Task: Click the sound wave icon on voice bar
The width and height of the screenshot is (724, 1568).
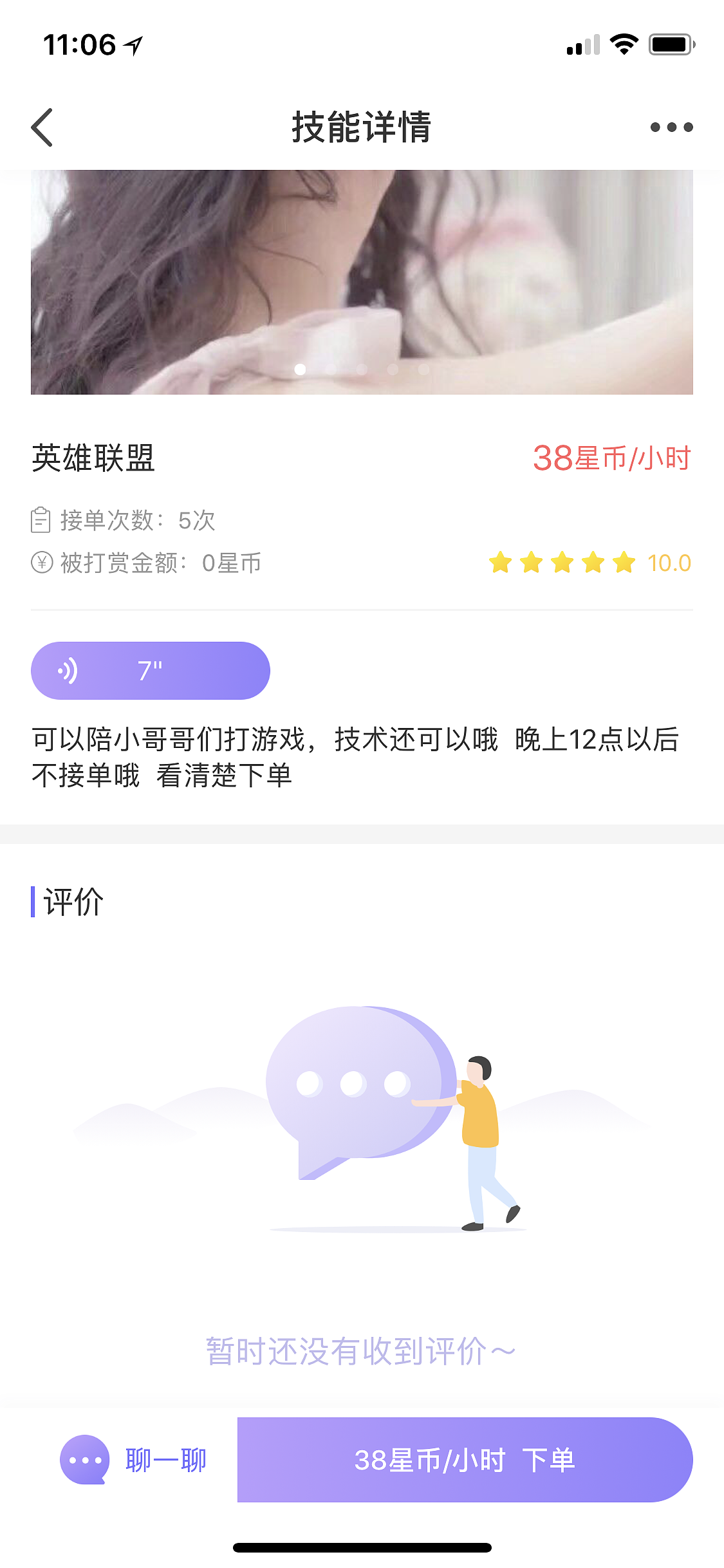Action: (x=69, y=670)
